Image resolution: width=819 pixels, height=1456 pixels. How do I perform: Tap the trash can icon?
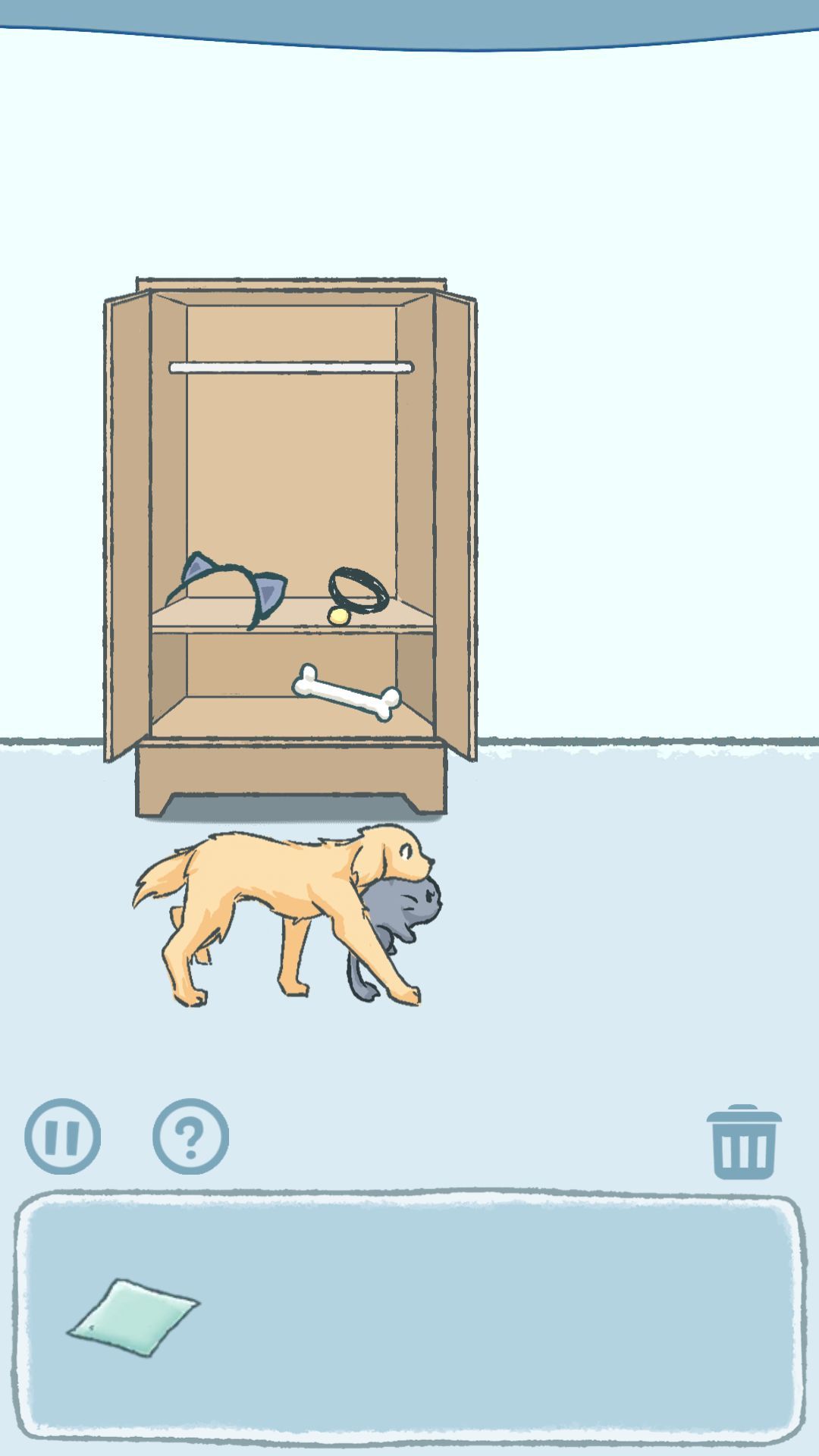pyautogui.click(x=743, y=1142)
